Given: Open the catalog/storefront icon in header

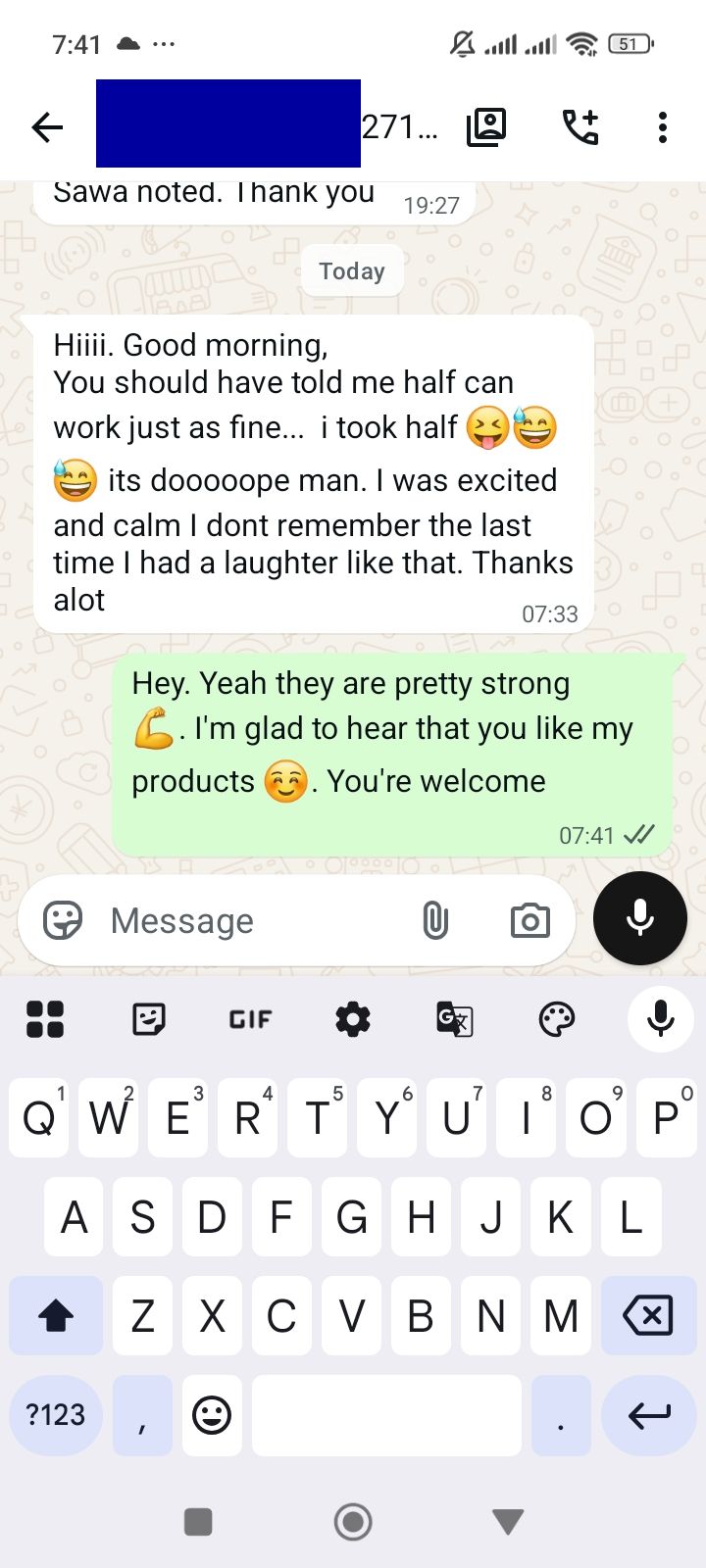Looking at the screenshot, I should point(486,126).
